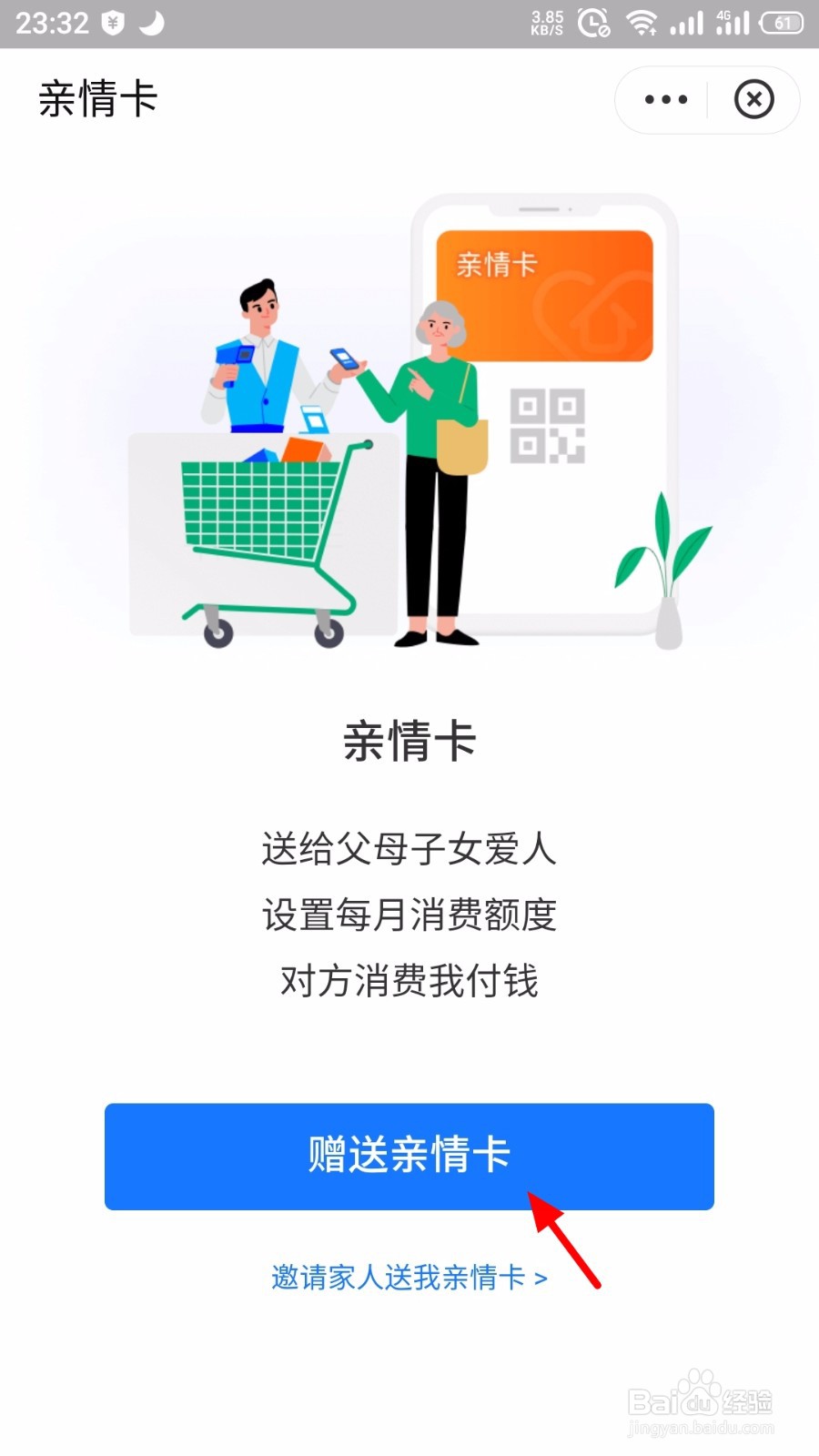Tap the clock showing 23:32
Image resolution: width=819 pixels, height=1456 pixels.
[x=55, y=23]
